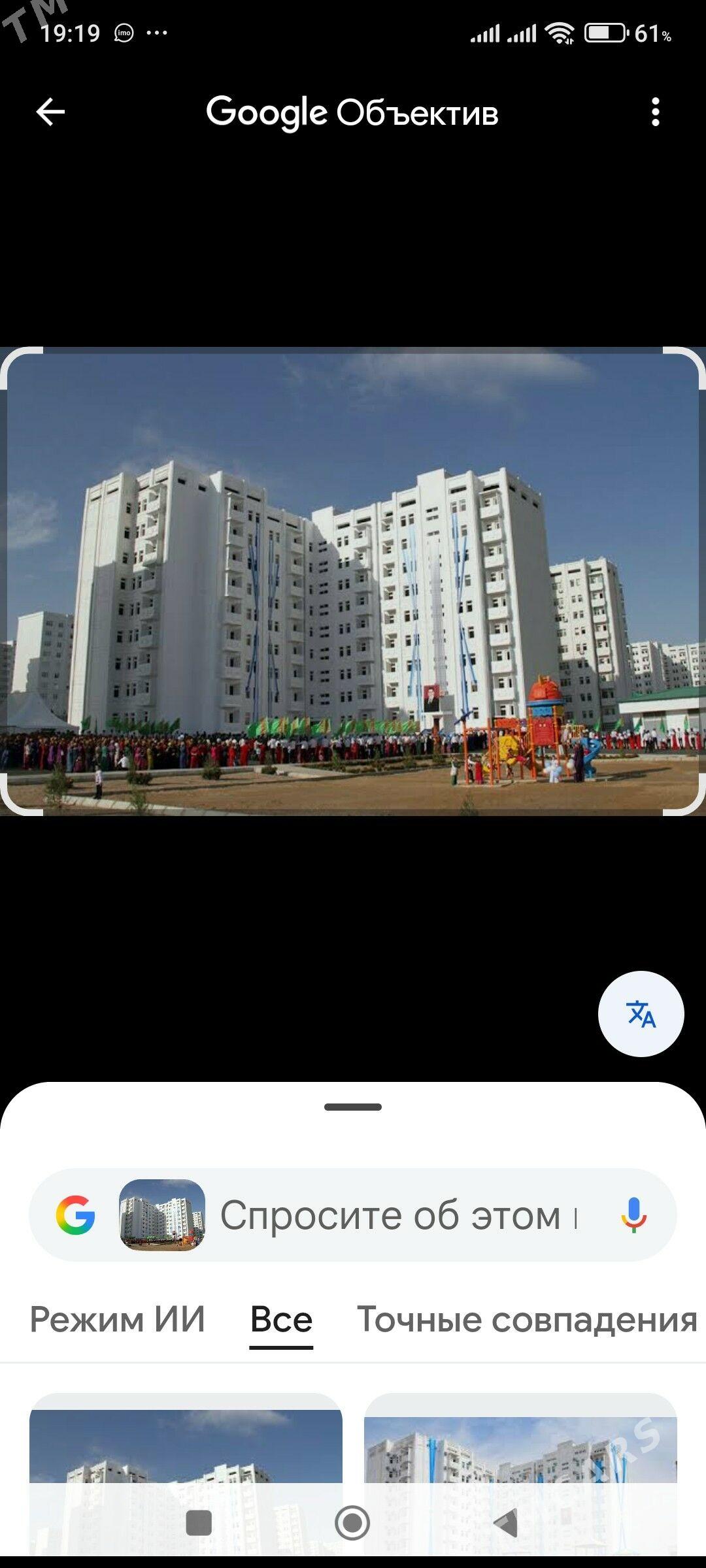The width and height of the screenshot is (706, 1568).
Task: Open the three-dot overflow menu
Action: click(x=655, y=112)
